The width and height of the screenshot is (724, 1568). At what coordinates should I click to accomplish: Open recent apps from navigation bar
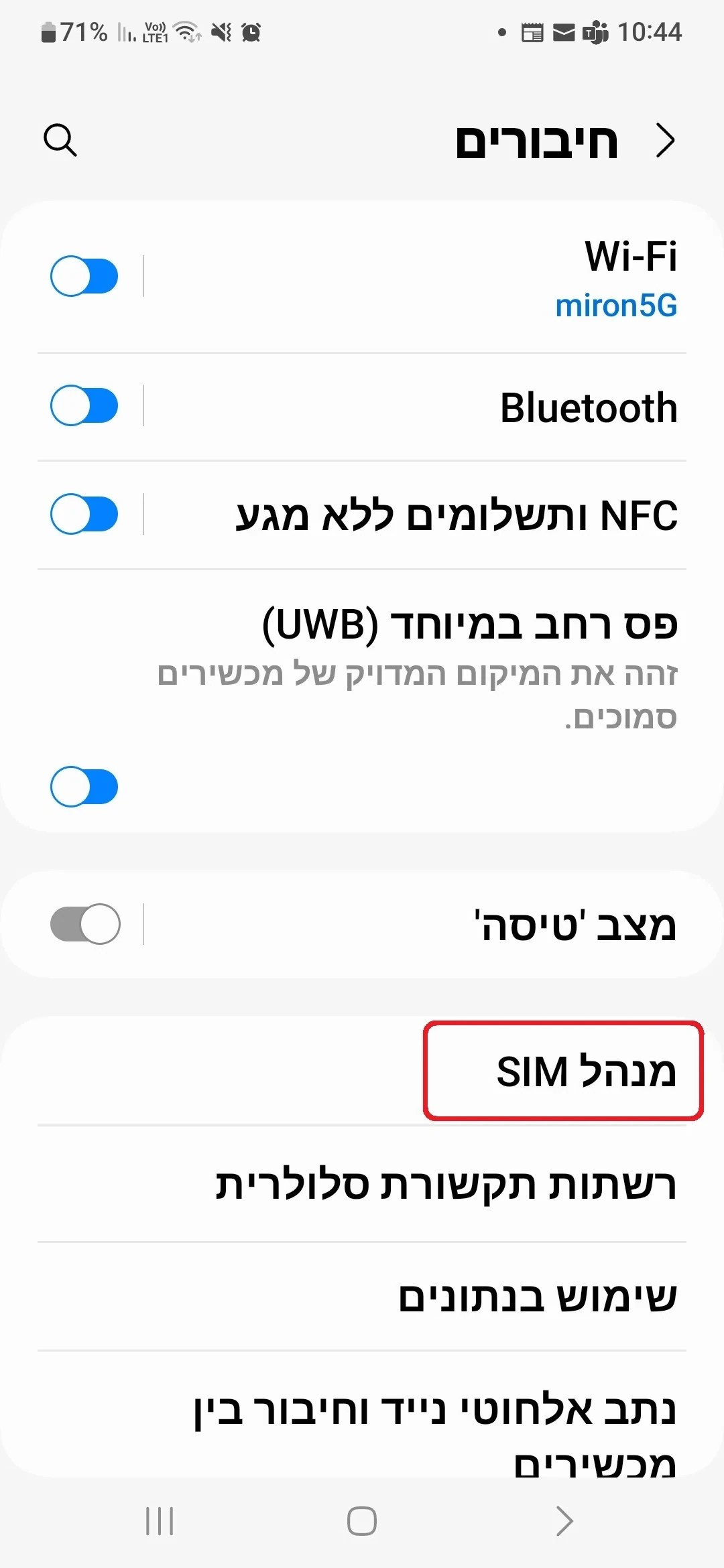[160, 1521]
